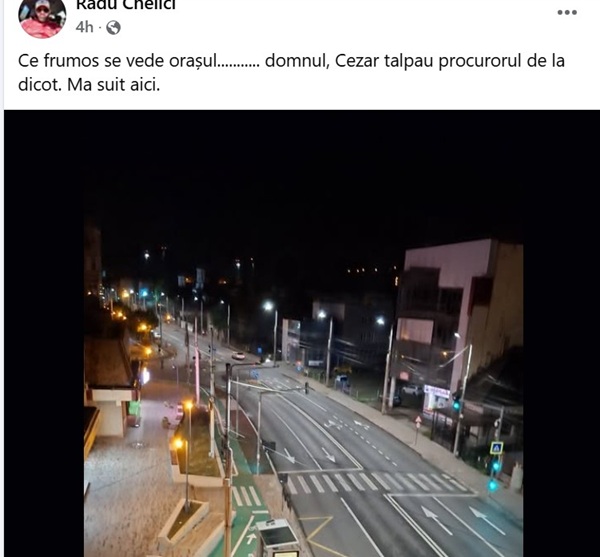Open the night city video post
600x557 pixels.
coord(302,380)
